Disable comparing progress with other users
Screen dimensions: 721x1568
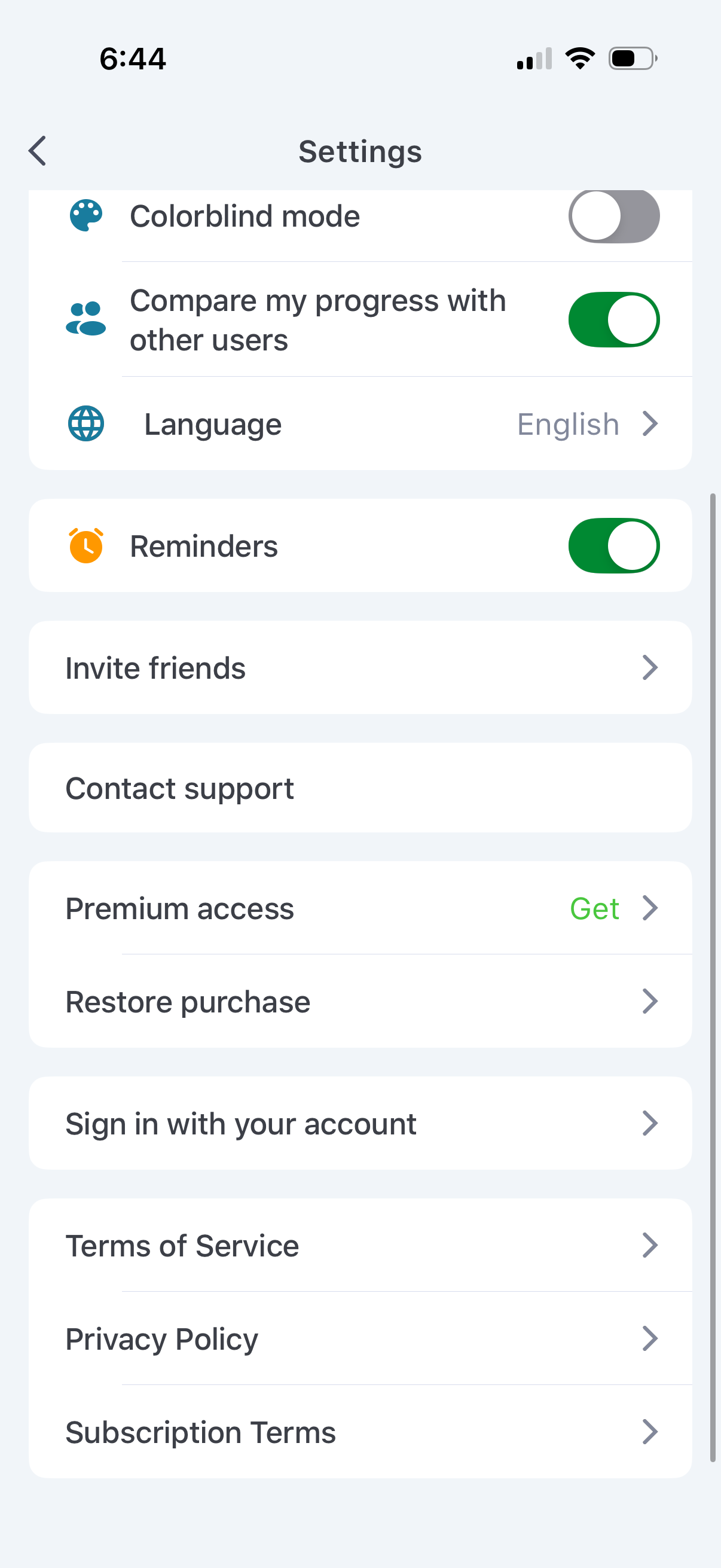tap(614, 319)
